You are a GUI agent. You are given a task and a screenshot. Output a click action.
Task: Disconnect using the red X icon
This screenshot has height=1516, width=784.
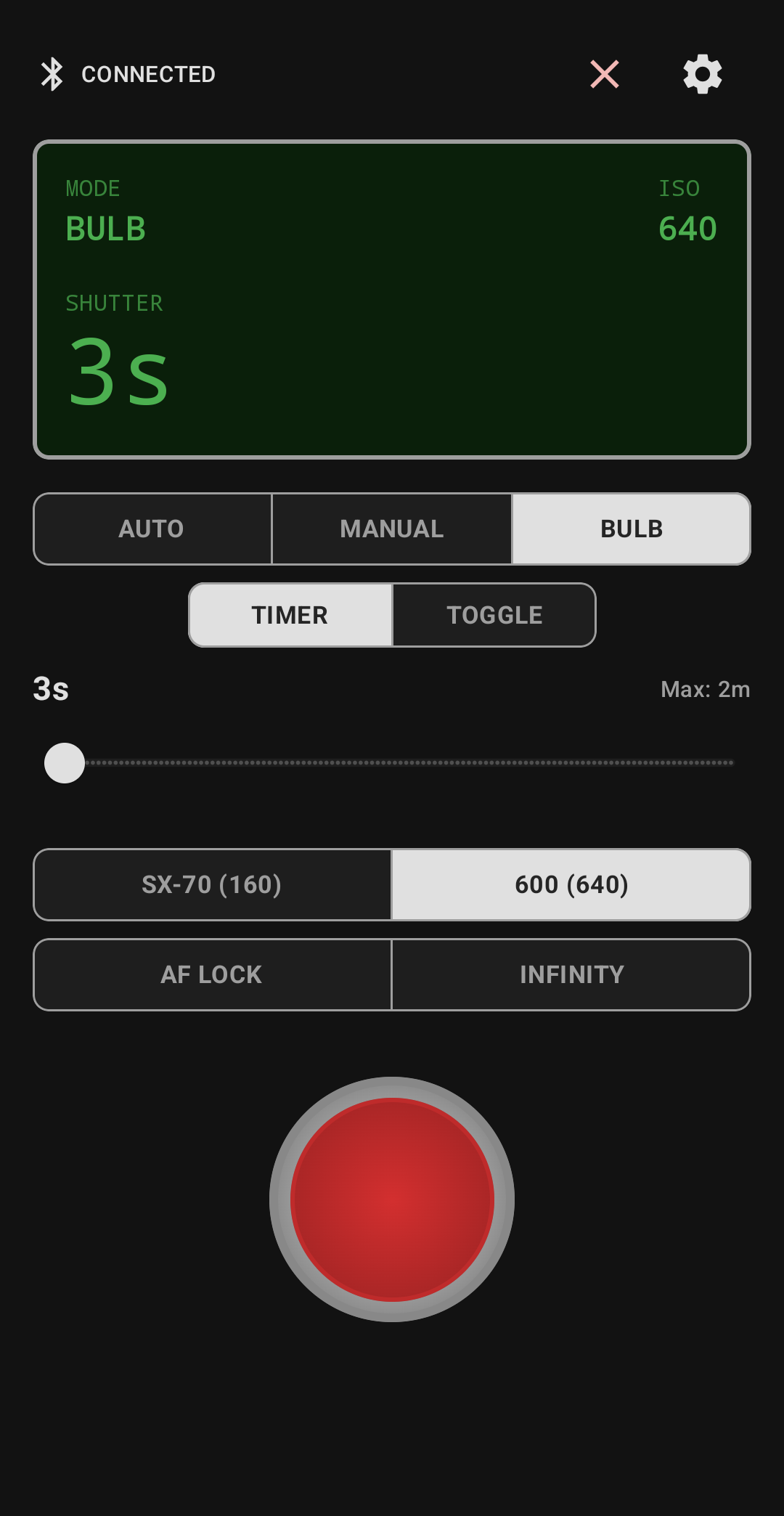click(x=604, y=74)
